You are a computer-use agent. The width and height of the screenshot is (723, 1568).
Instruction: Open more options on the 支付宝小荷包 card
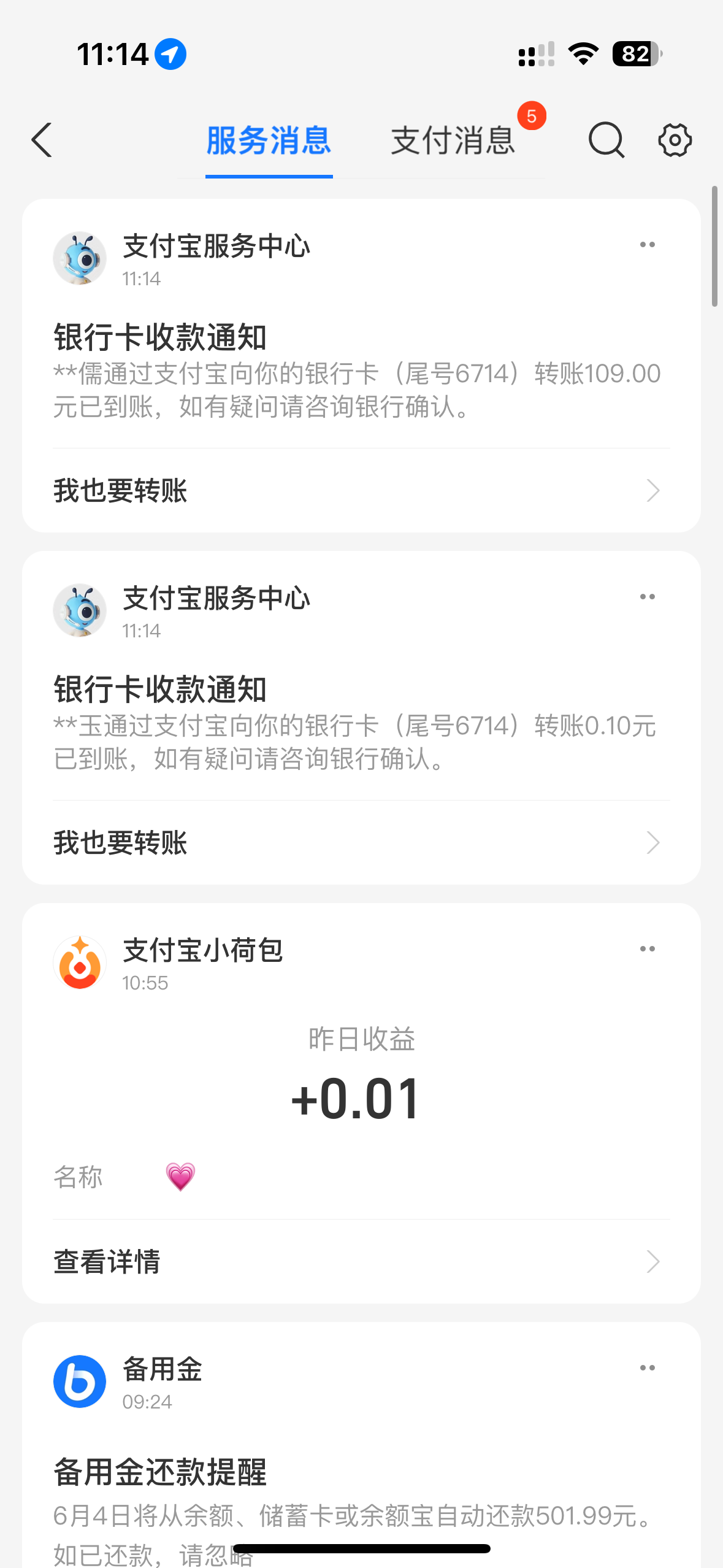tap(647, 949)
